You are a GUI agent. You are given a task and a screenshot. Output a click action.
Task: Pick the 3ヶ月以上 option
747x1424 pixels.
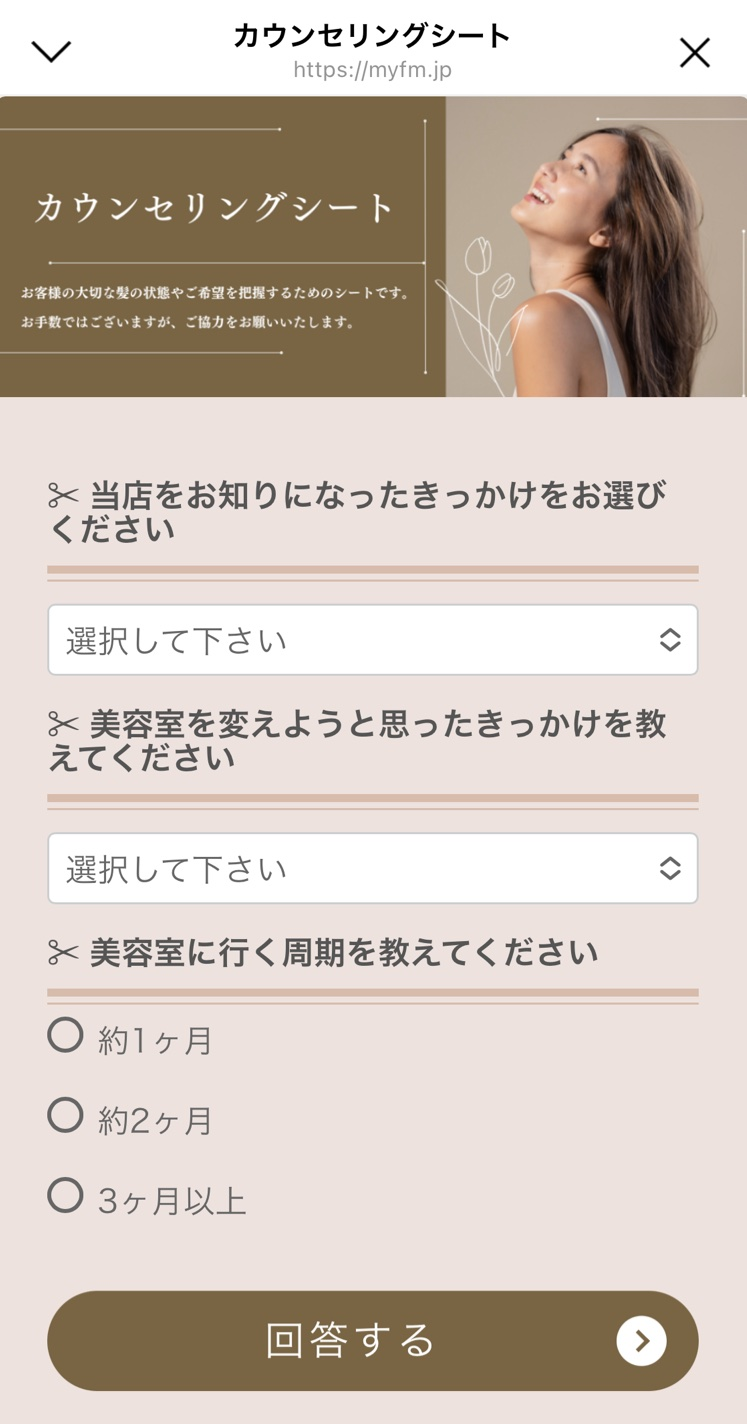66,1195
